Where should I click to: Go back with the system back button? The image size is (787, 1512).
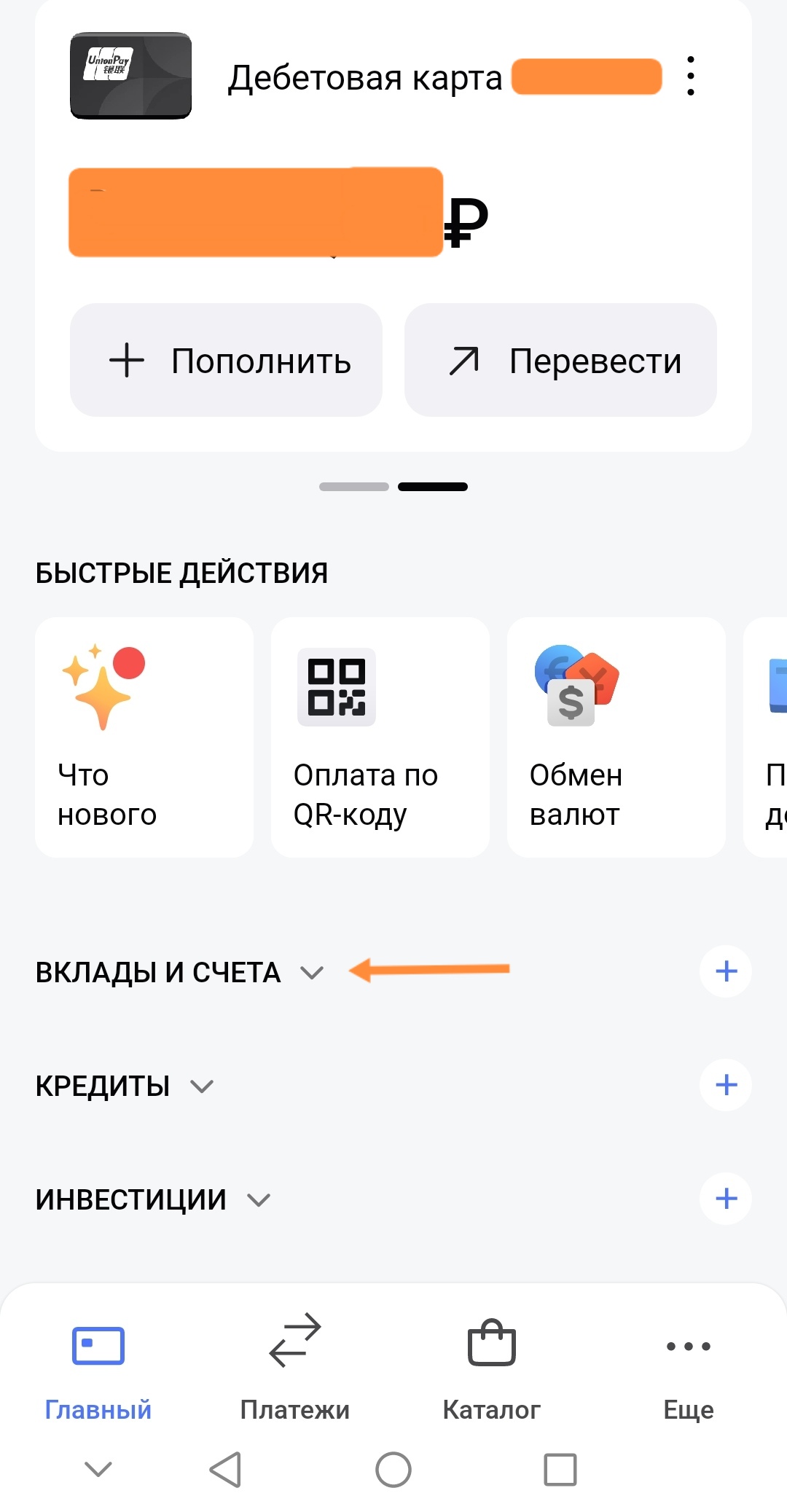(x=225, y=1469)
